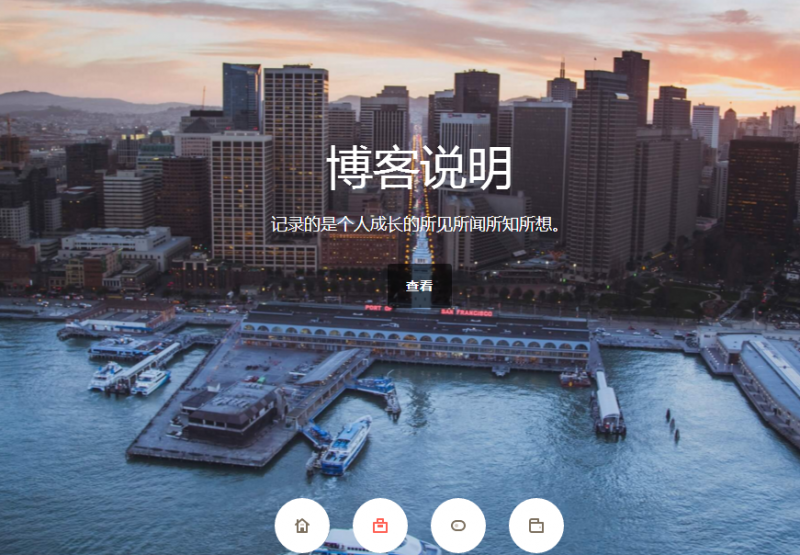Open the folder archive icon button

(536, 525)
